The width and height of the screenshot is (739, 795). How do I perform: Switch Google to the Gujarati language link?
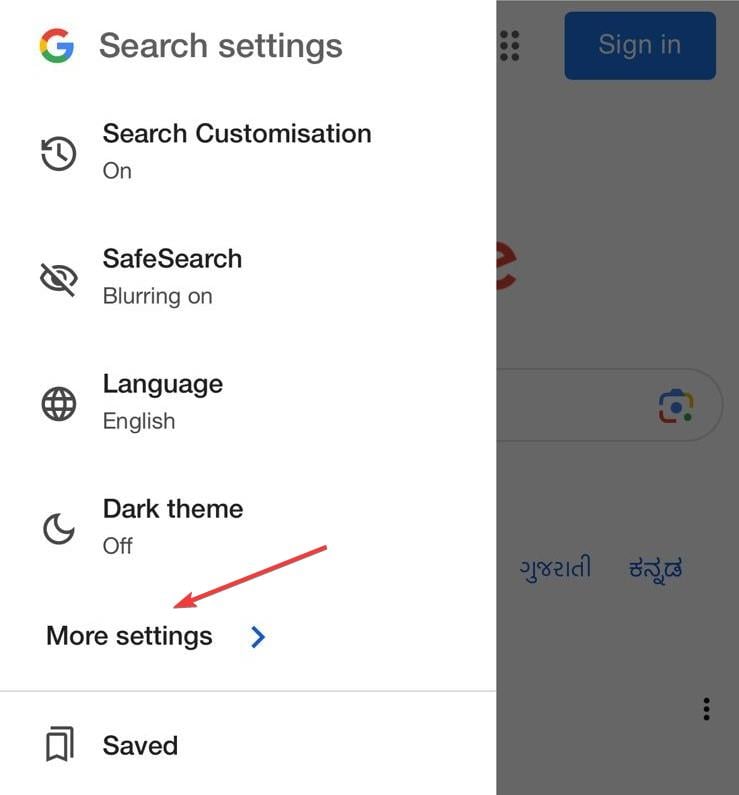coord(555,569)
